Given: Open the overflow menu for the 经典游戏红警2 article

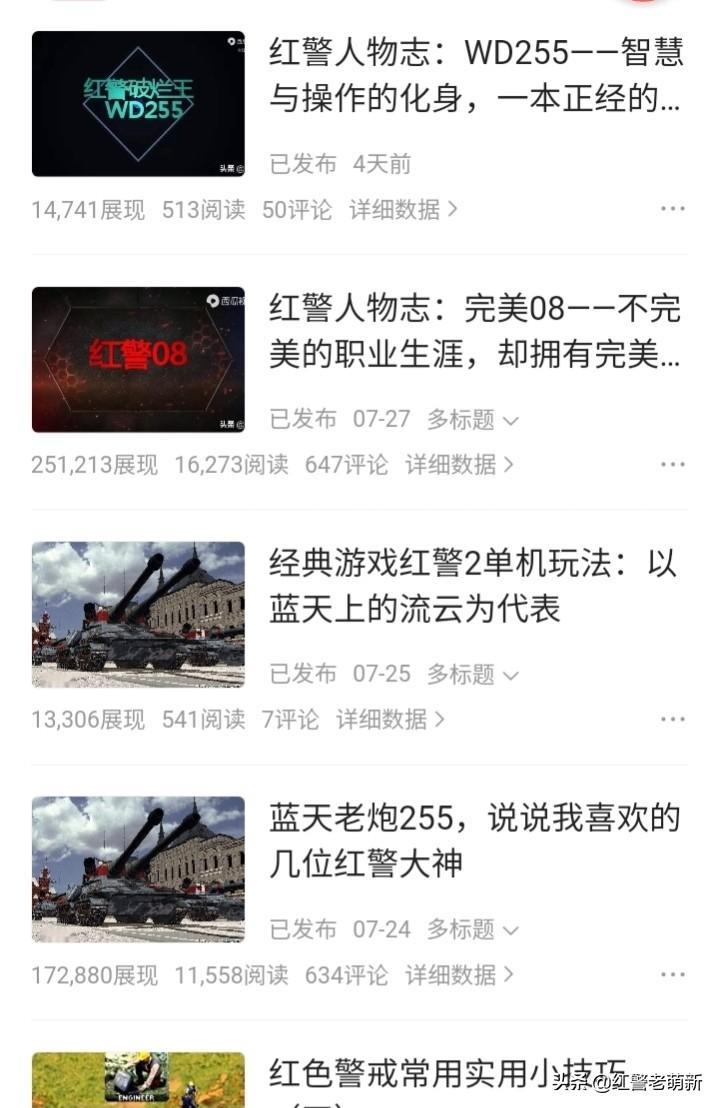Looking at the screenshot, I should (673, 720).
